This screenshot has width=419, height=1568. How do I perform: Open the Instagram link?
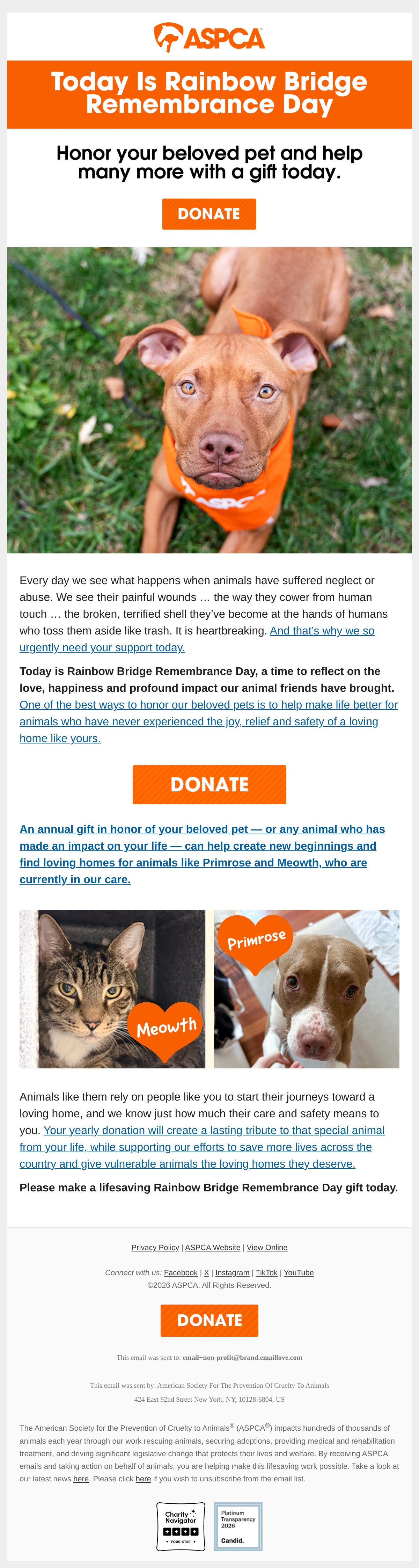(232, 1273)
